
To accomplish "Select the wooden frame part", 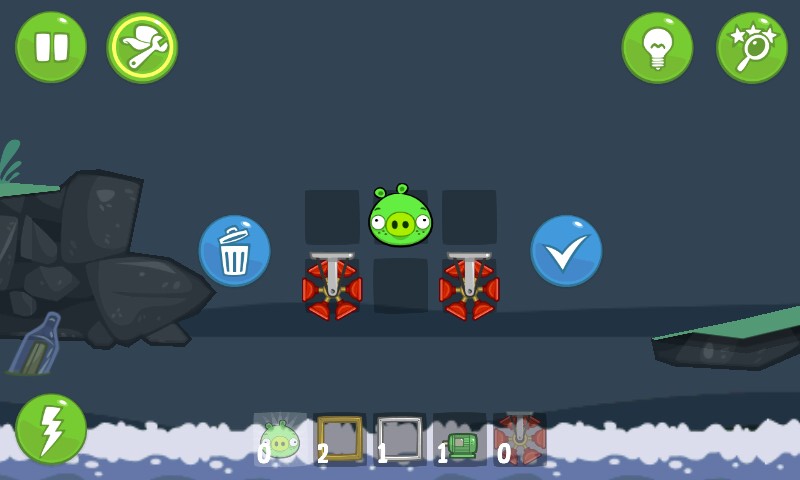I will tap(340, 440).
